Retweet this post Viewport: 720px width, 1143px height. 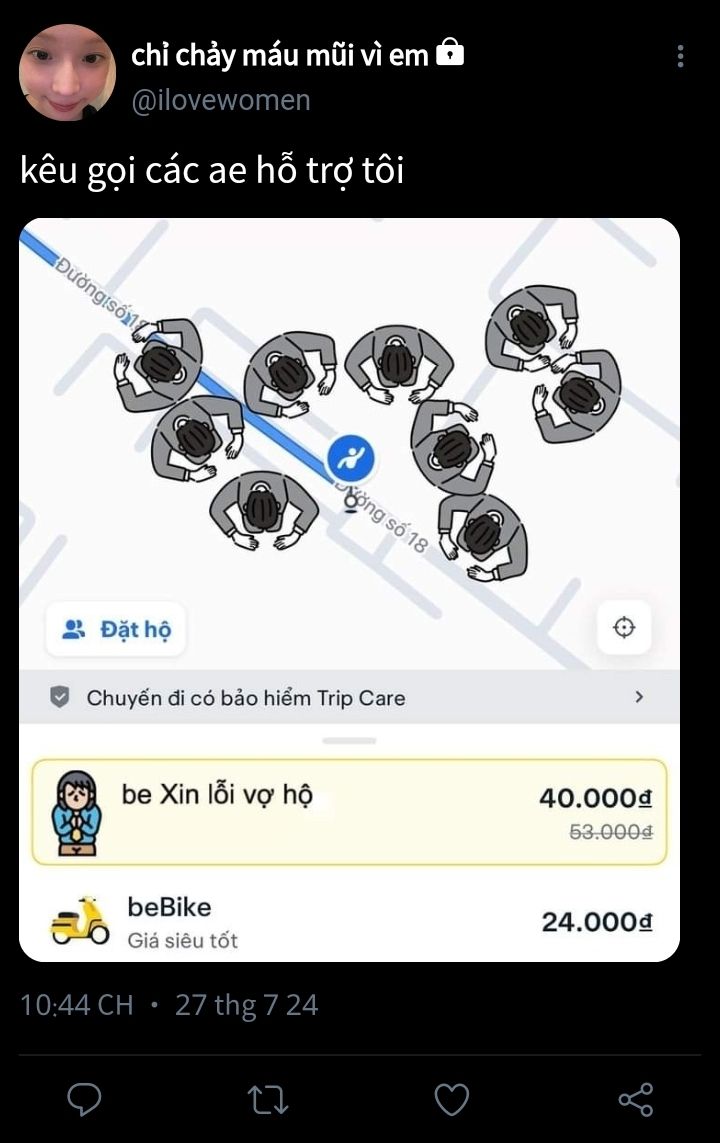coord(268,1100)
